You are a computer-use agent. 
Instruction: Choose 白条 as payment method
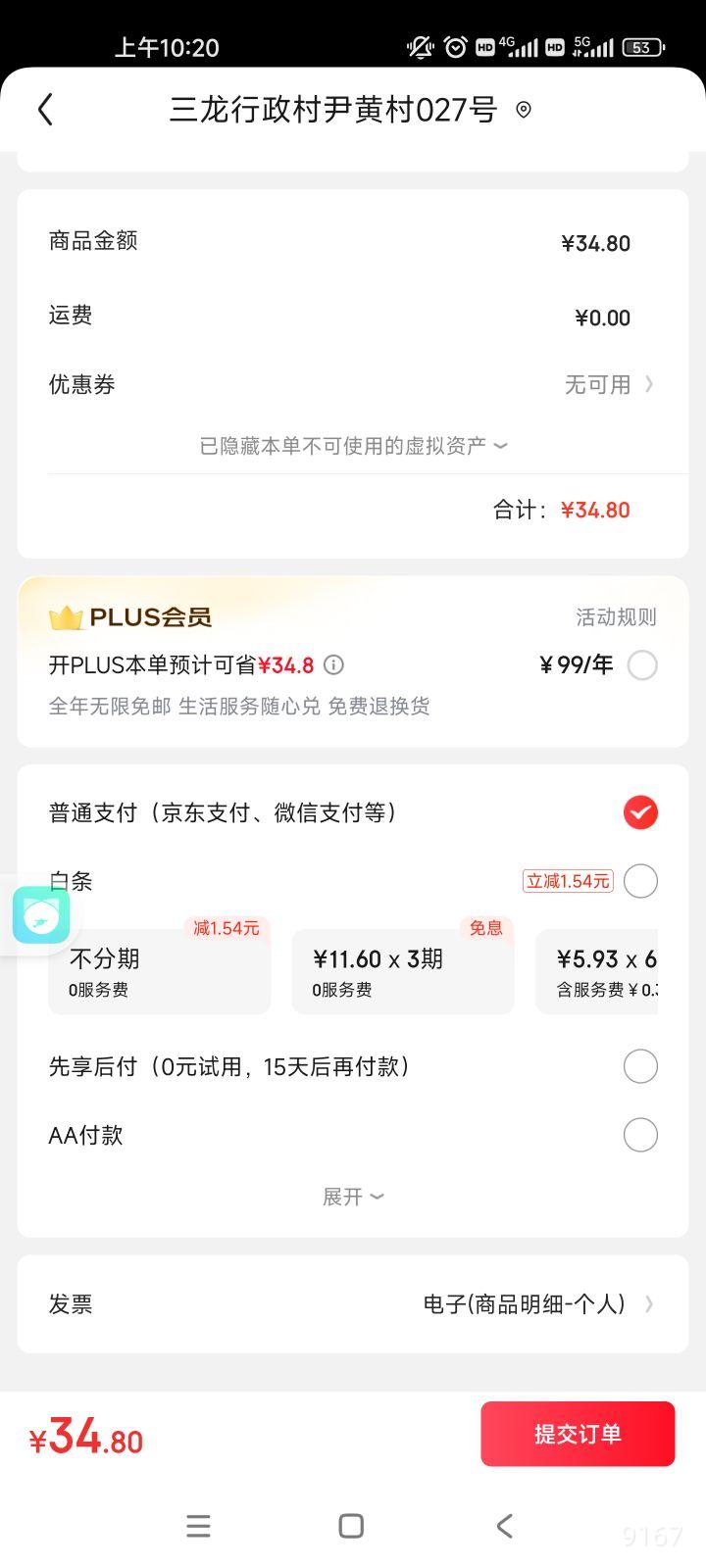point(640,881)
